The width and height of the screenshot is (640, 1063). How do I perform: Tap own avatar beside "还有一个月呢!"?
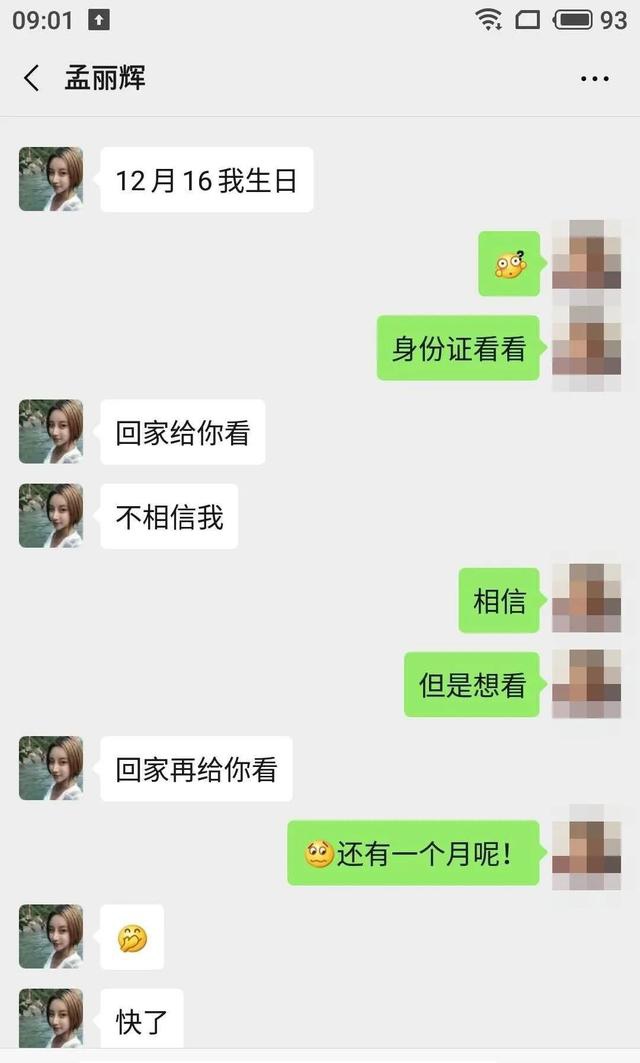point(586,853)
